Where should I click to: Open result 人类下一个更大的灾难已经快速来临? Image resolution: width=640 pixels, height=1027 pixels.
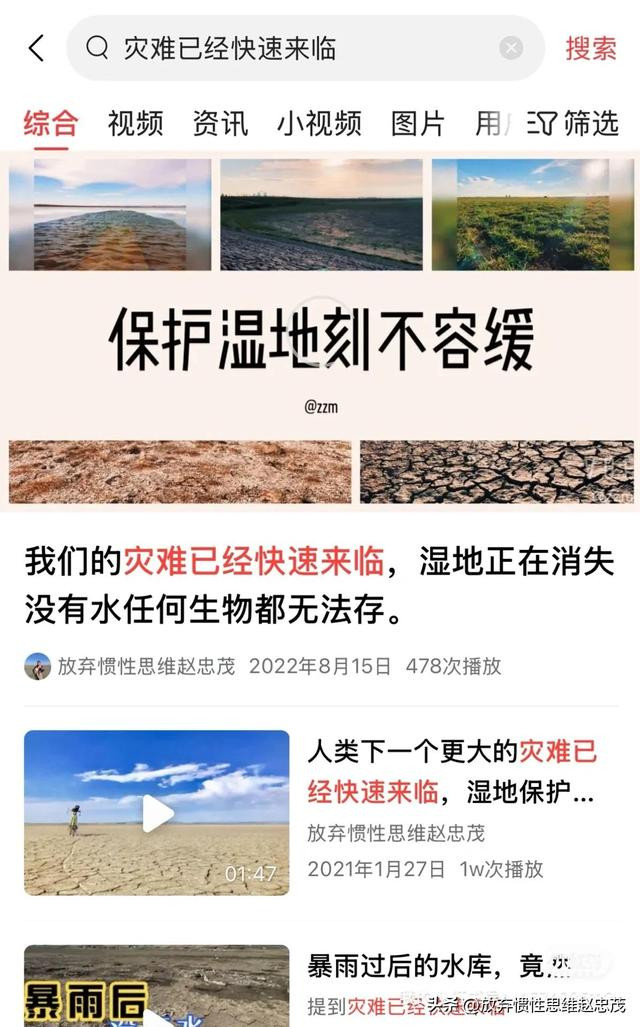(452, 771)
